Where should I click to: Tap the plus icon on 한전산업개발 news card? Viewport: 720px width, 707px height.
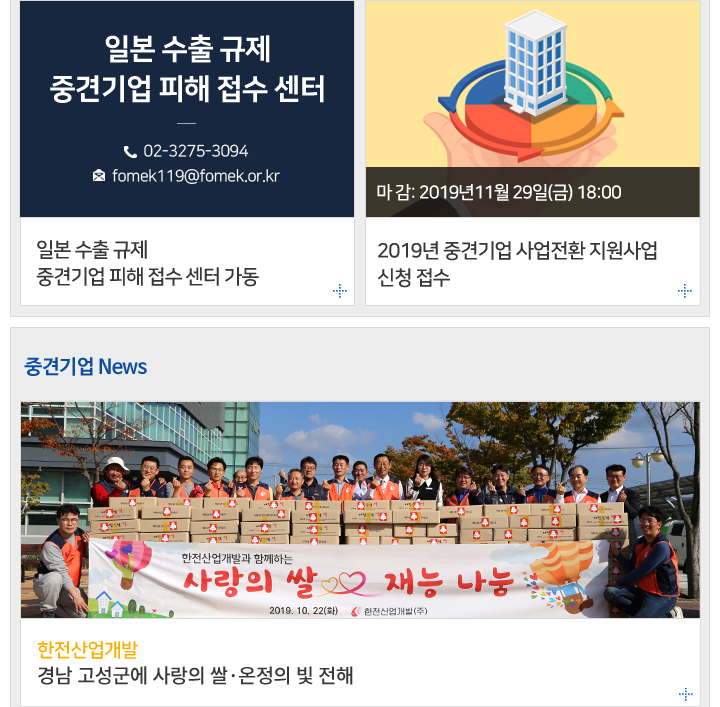coord(685,694)
